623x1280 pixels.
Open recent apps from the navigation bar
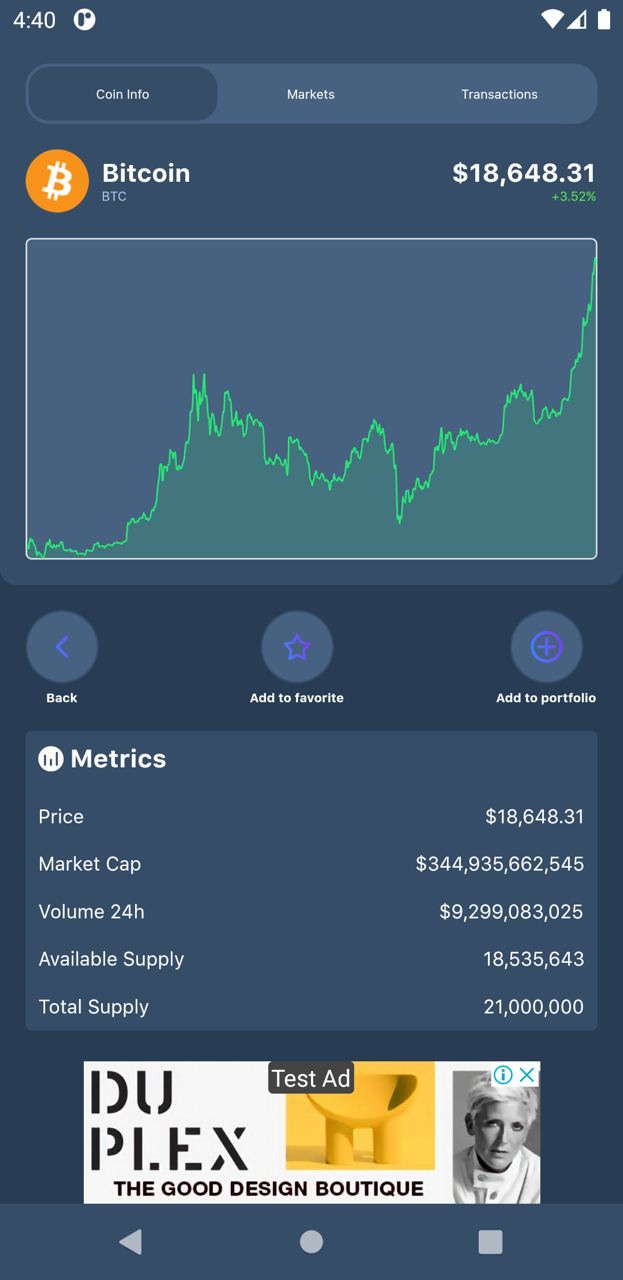coord(490,1241)
